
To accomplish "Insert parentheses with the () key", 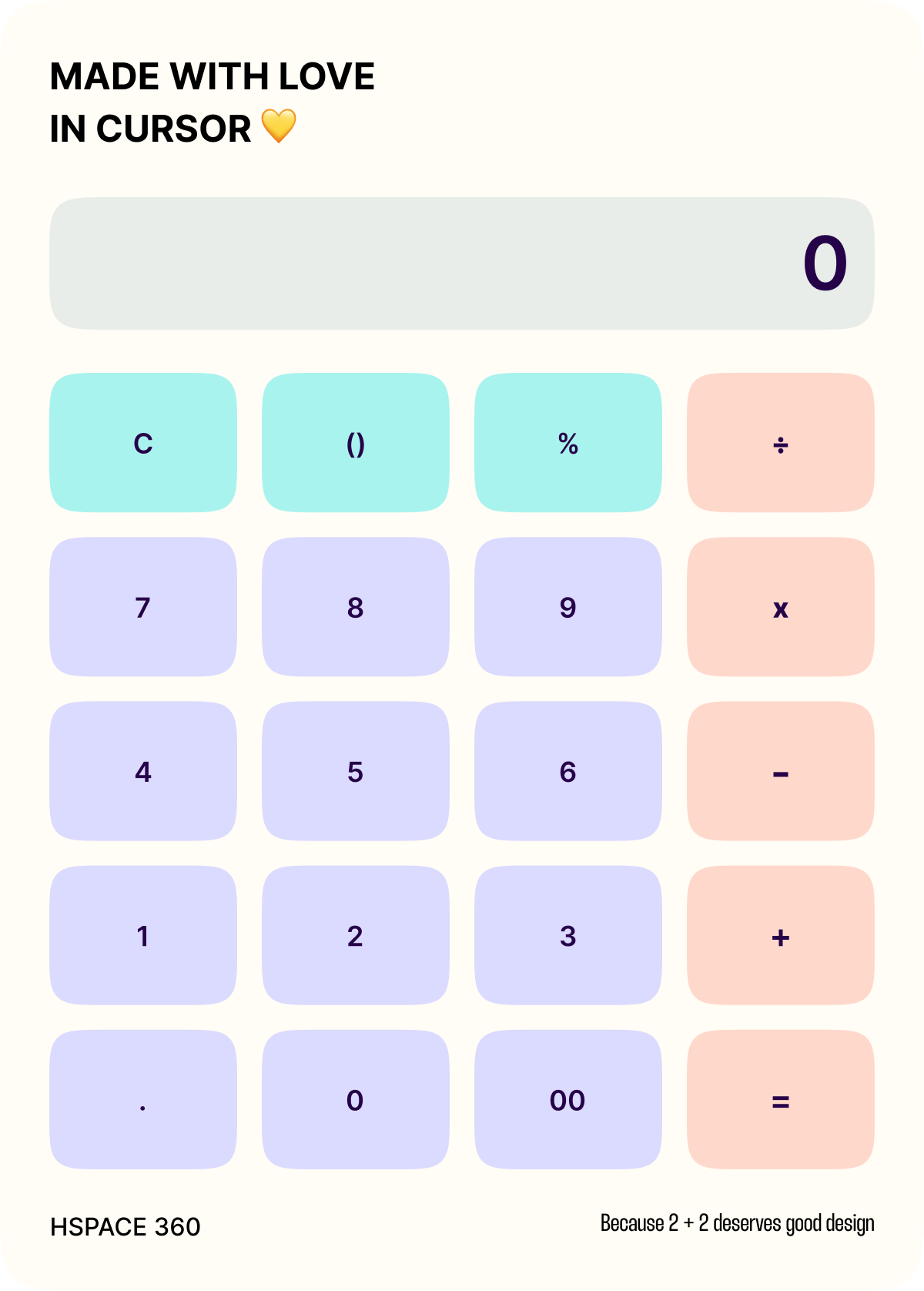I will (x=356, y=443).
